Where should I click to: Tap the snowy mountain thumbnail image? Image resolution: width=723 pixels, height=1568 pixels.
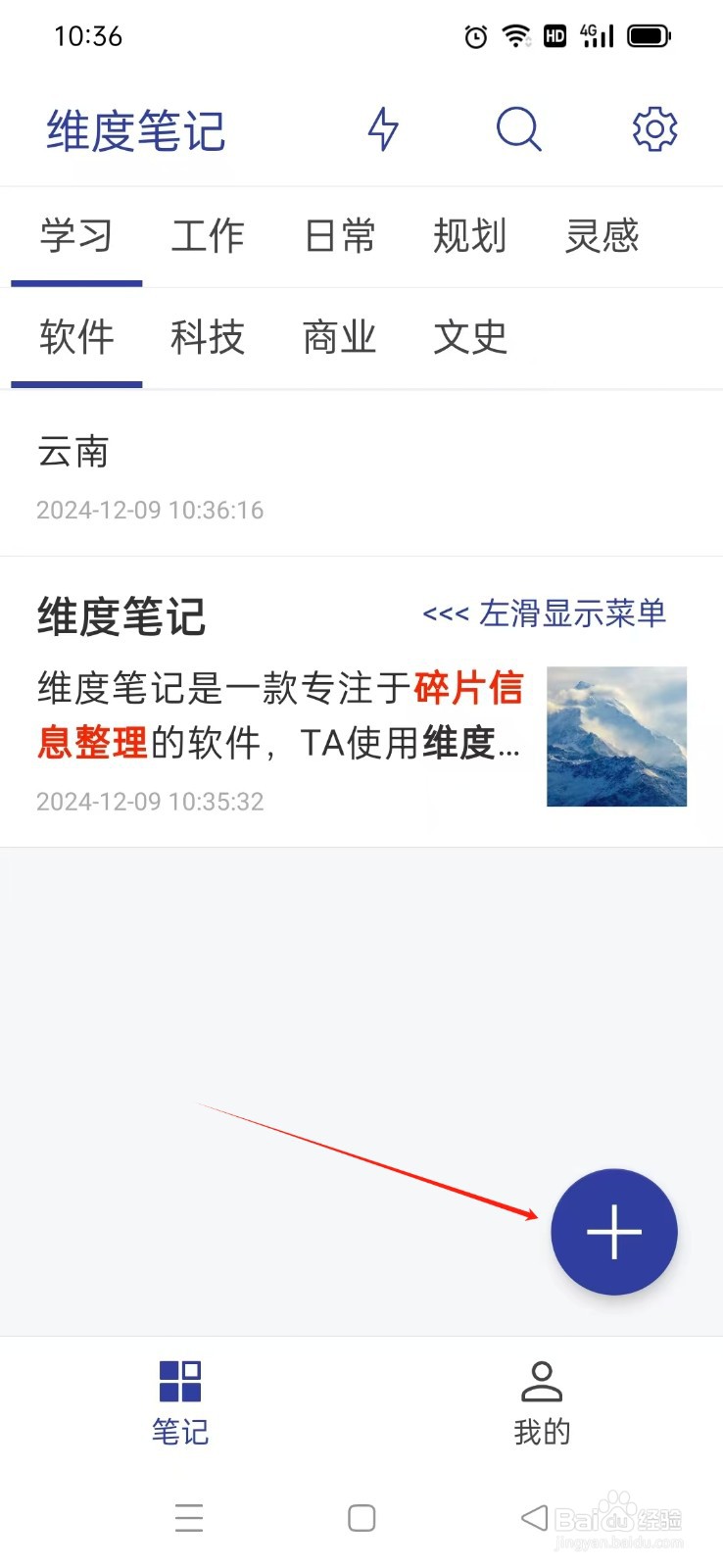click(x=616, y=737)
